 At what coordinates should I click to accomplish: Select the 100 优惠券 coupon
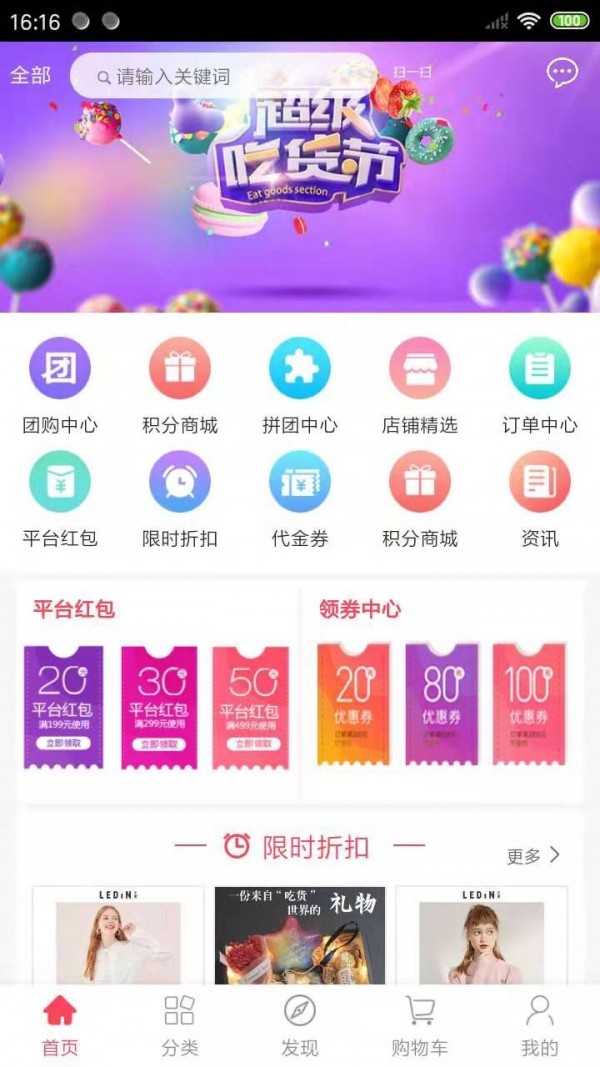click(x=529, y=705)
